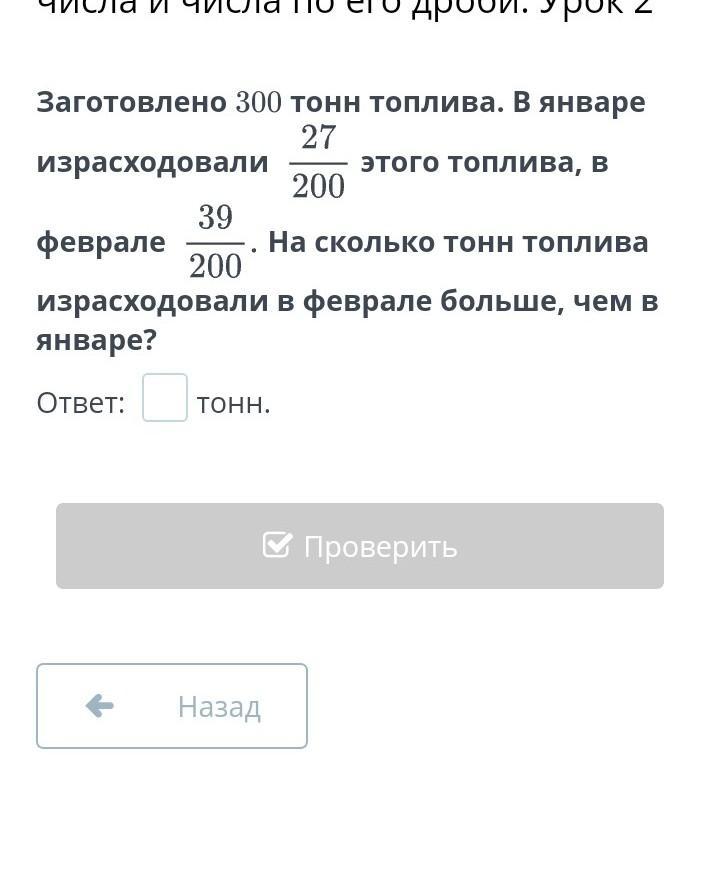This screenshot has width=714, height=896.
Task: Go back with the «Назад» button
Action: coord(172,706)
